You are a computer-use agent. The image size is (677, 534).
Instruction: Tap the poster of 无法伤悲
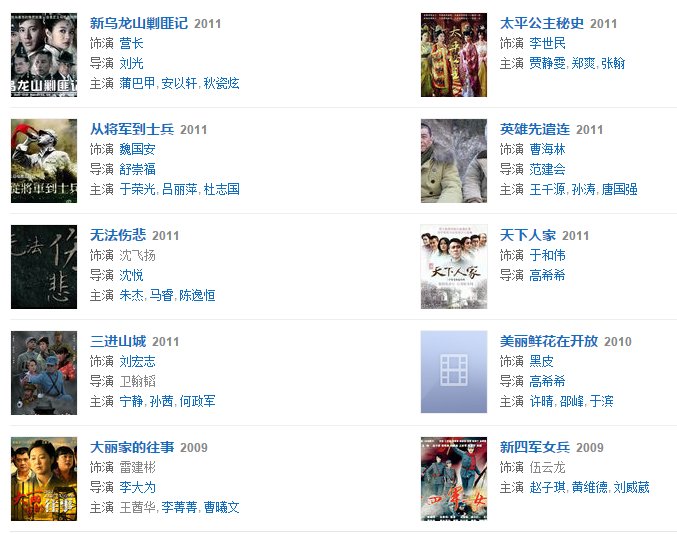(x=43, y=267)
